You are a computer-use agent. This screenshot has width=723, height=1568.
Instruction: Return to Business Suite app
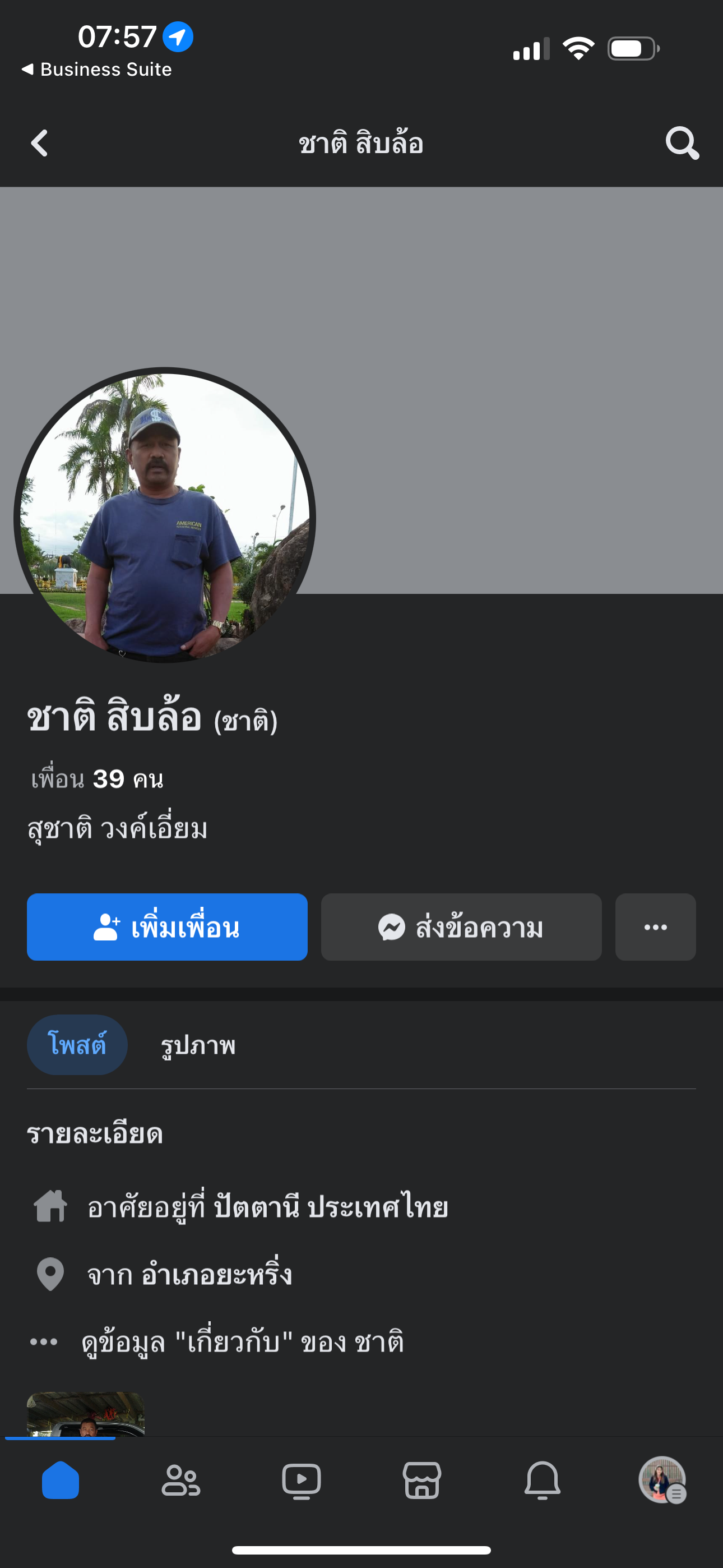click(x=98, y=70)
